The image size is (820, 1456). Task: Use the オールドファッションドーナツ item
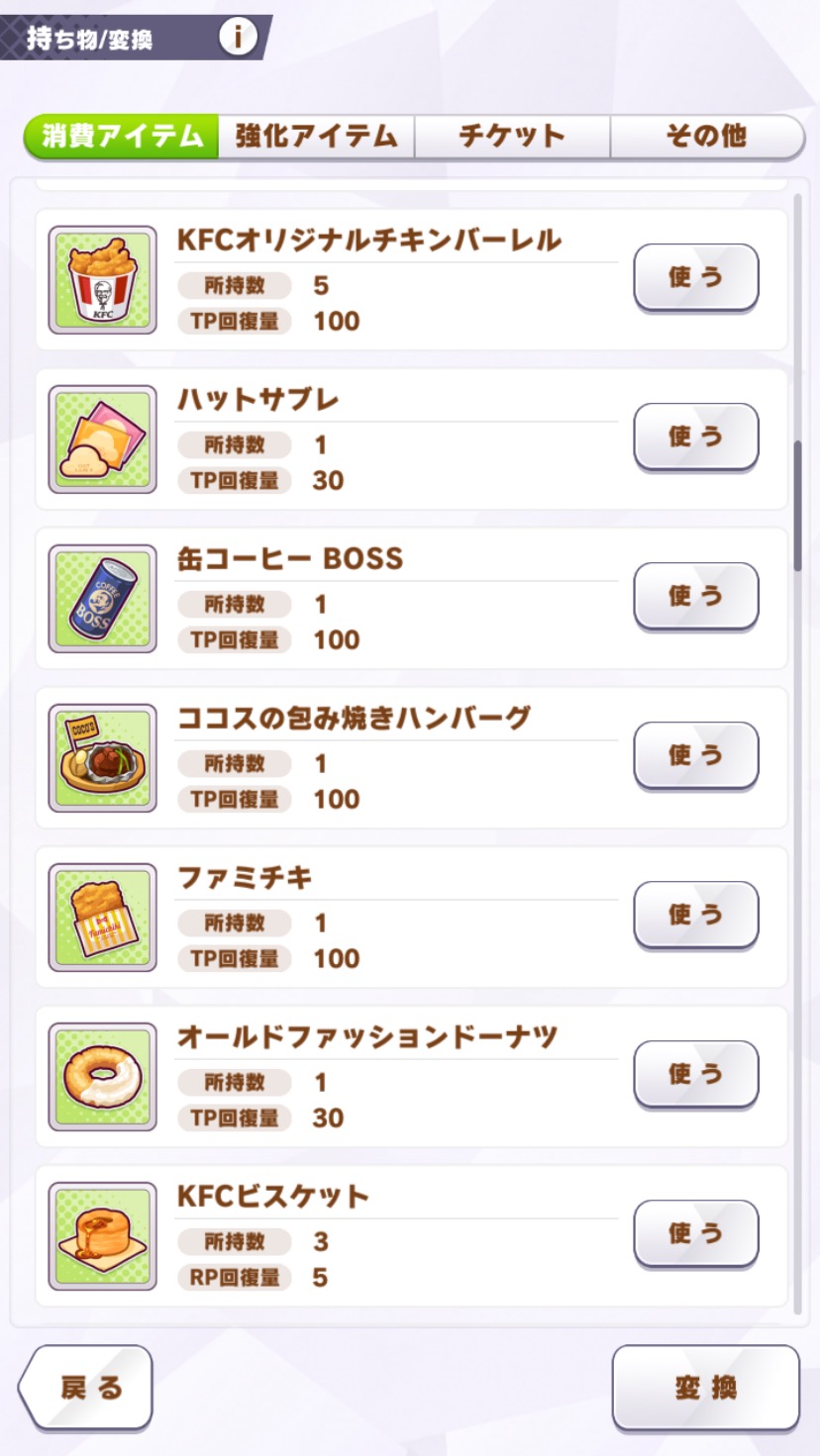(x=695, y=1074)
